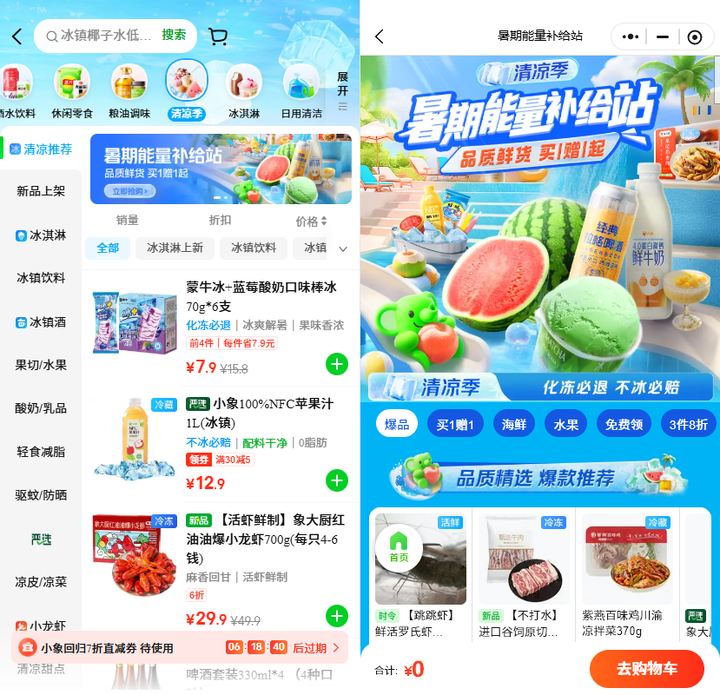Open the mini-program more options menu

tap(630, 36)
